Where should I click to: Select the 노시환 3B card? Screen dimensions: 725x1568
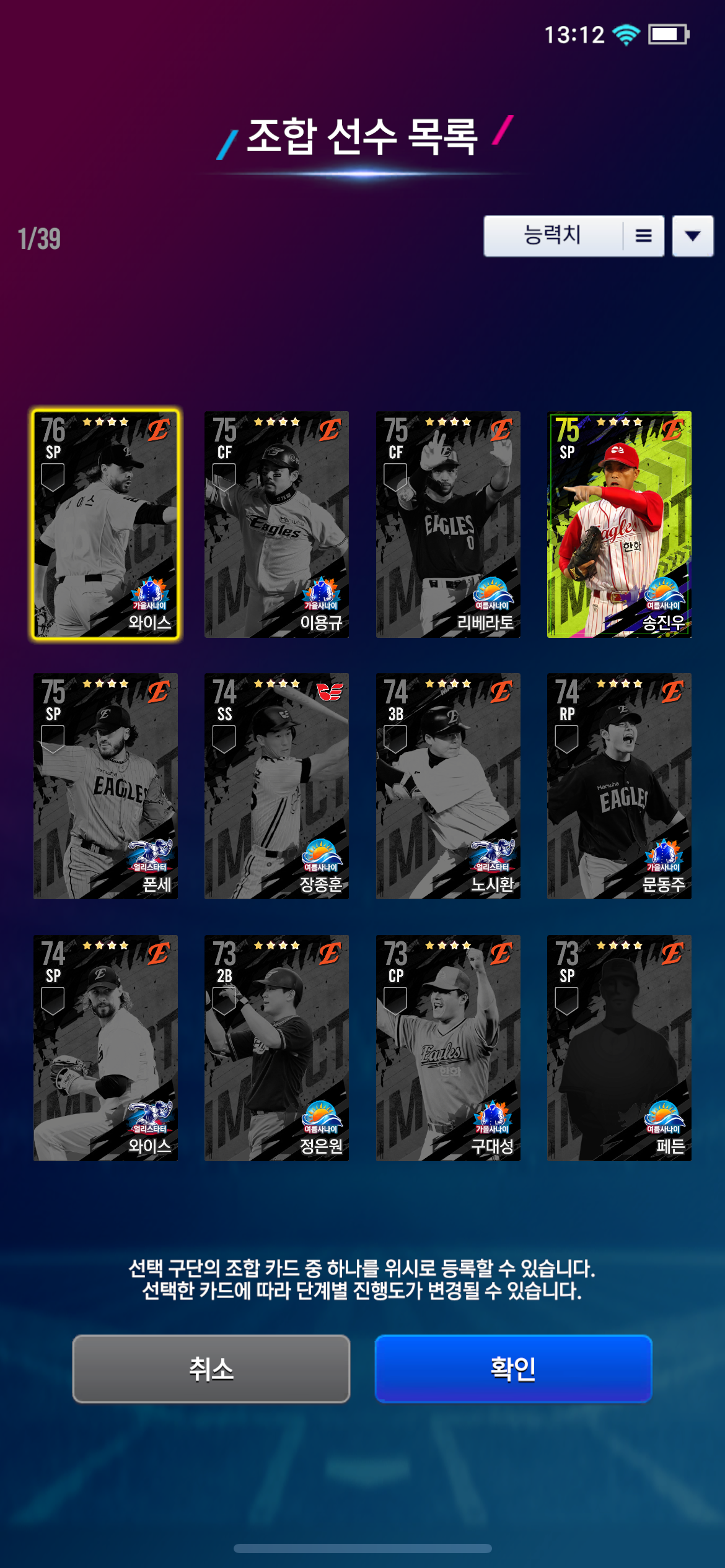click(448, 786)
